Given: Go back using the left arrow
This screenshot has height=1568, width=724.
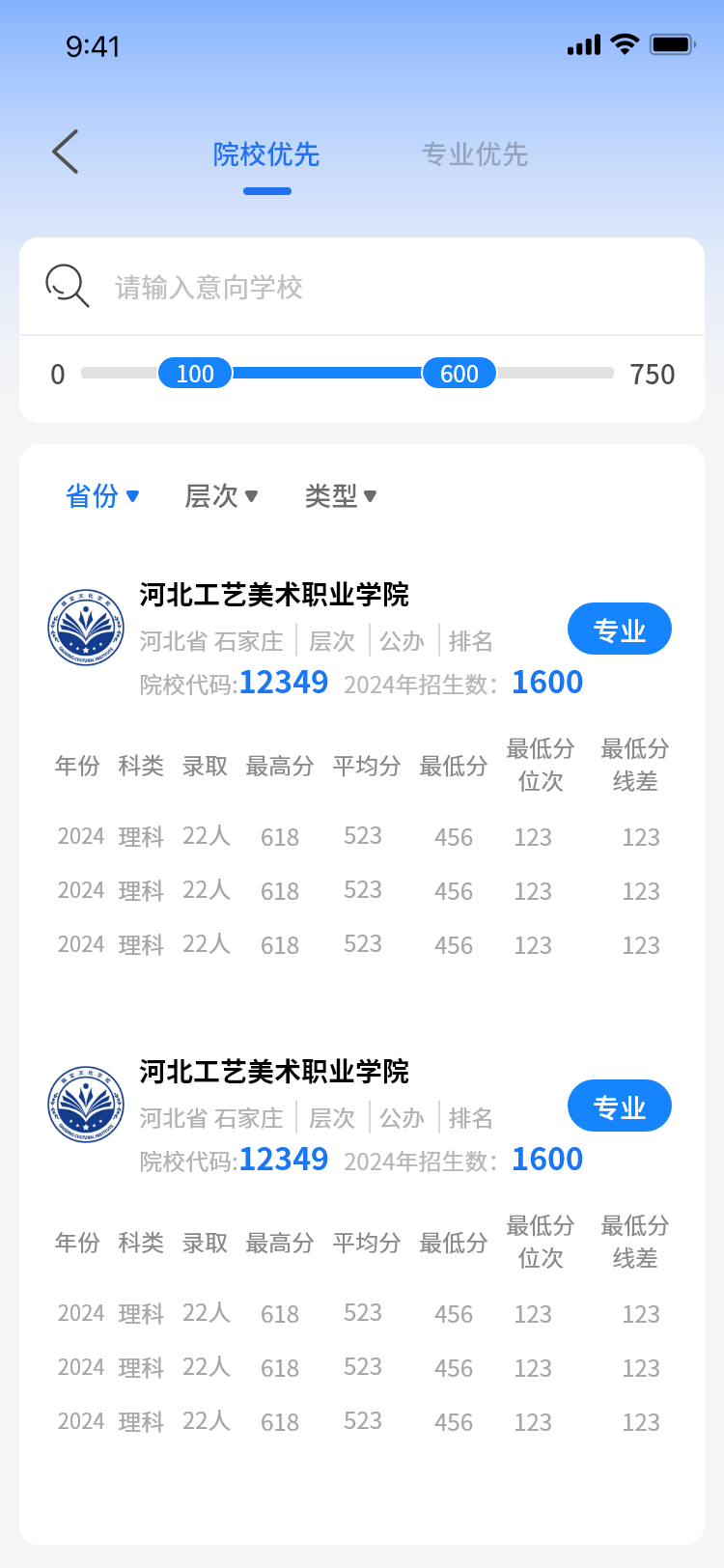Looking at the screenshot, I should (66, 153).
